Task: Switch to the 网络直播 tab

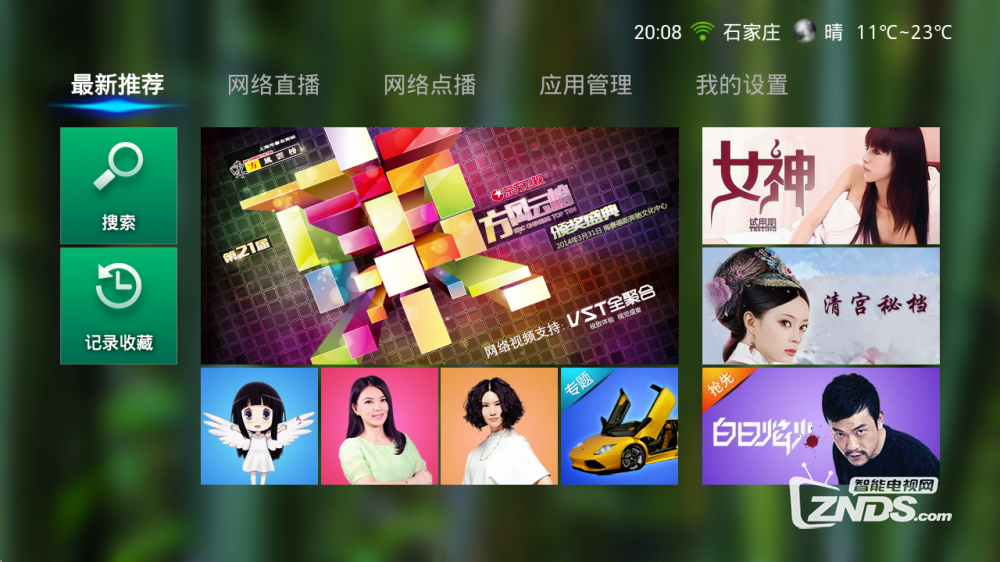Action: [x=273, y=85]
